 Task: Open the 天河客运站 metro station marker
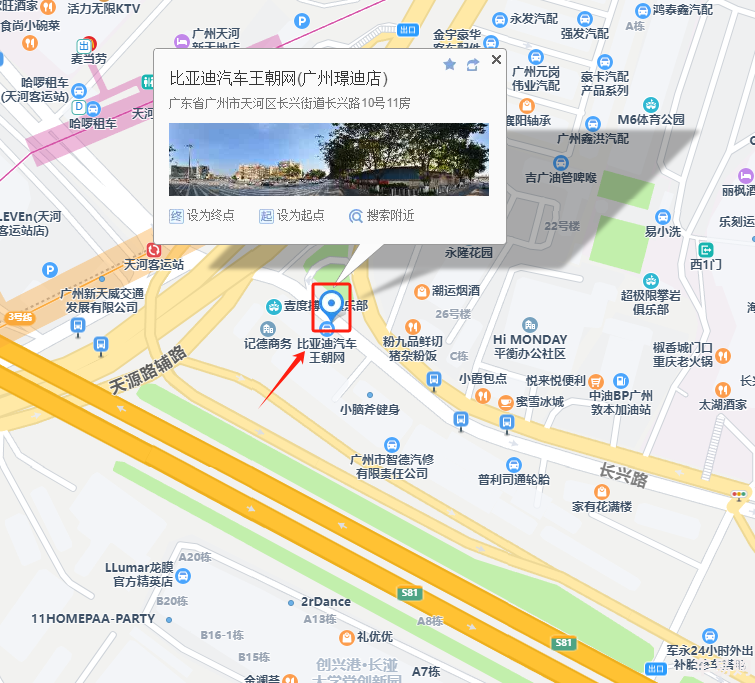(x=153, y=249)
